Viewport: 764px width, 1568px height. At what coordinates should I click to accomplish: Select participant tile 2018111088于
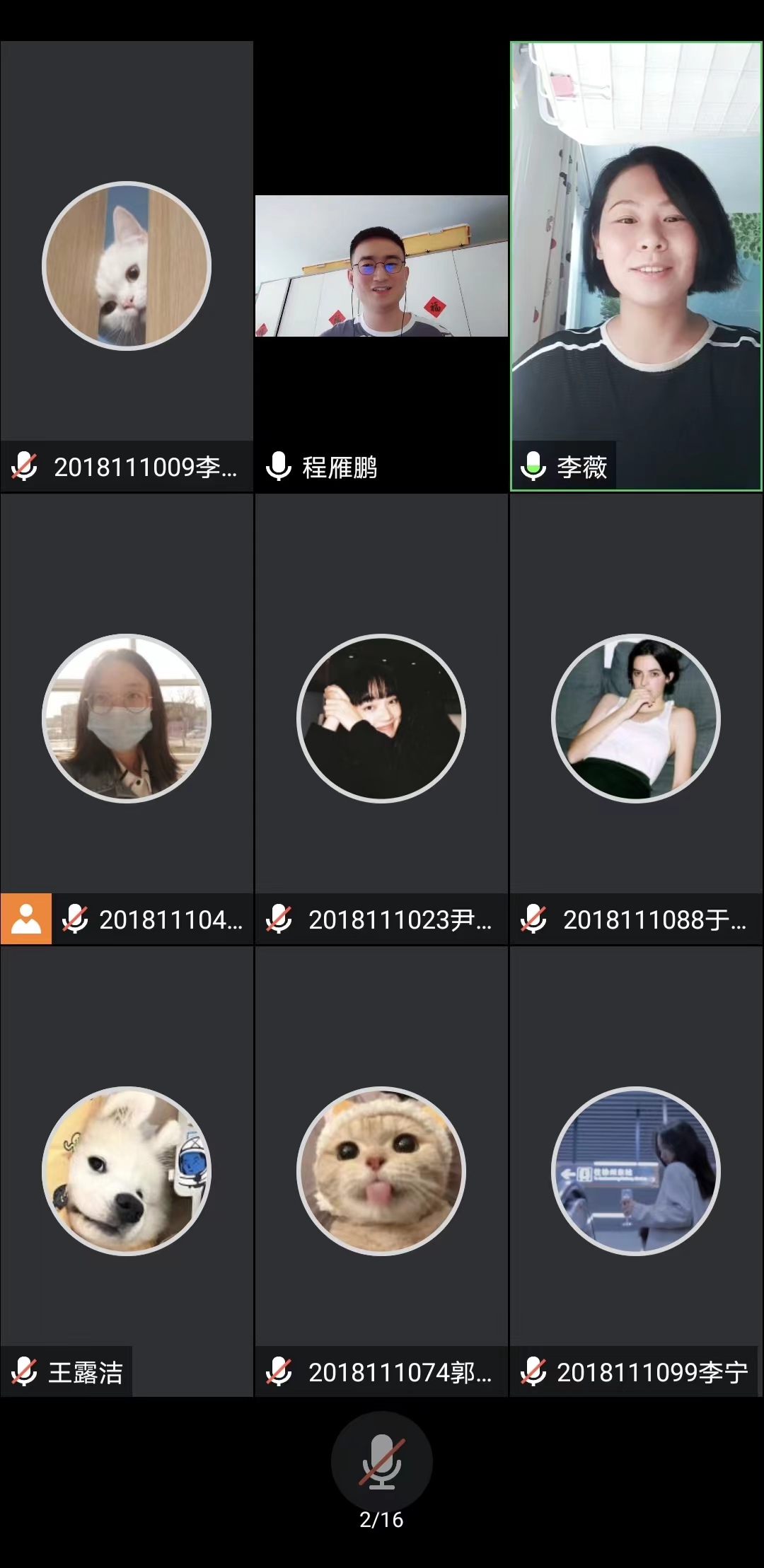(x=636, y=719)
